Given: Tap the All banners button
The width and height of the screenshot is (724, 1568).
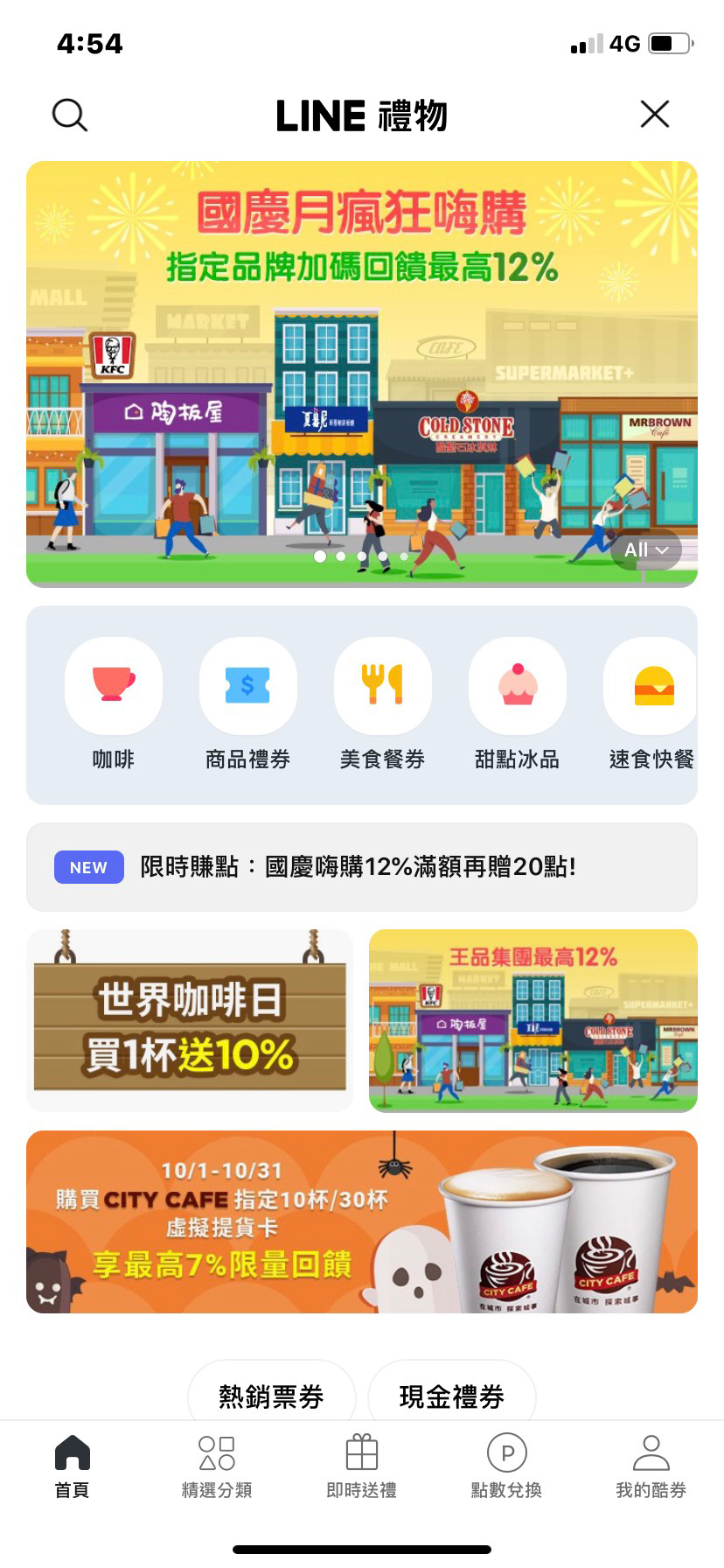Looking at the screenshot, I should (x=646, y=550).
